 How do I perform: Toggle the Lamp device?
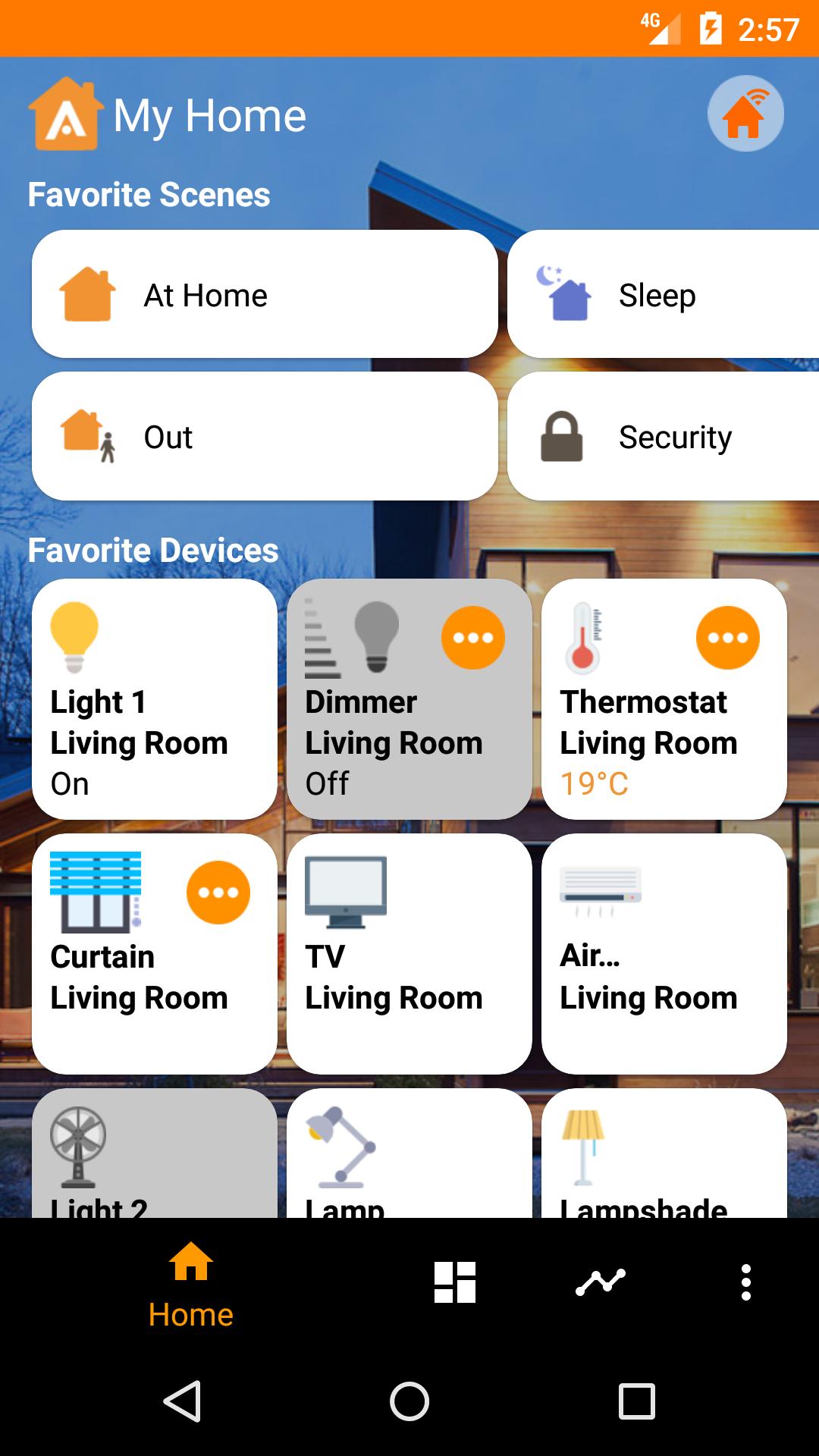click(x=409, y=1154)
